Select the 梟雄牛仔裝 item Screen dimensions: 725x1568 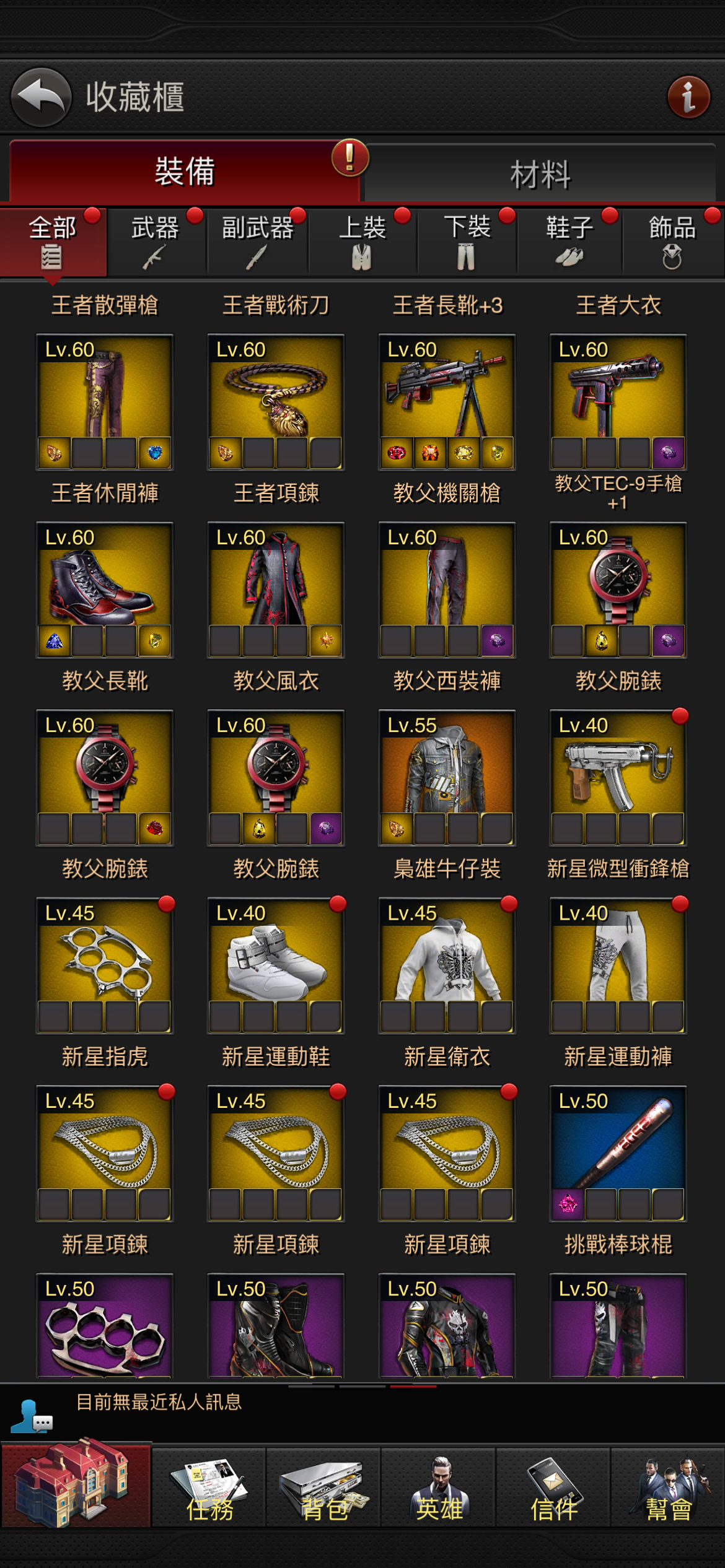point(447,777)
